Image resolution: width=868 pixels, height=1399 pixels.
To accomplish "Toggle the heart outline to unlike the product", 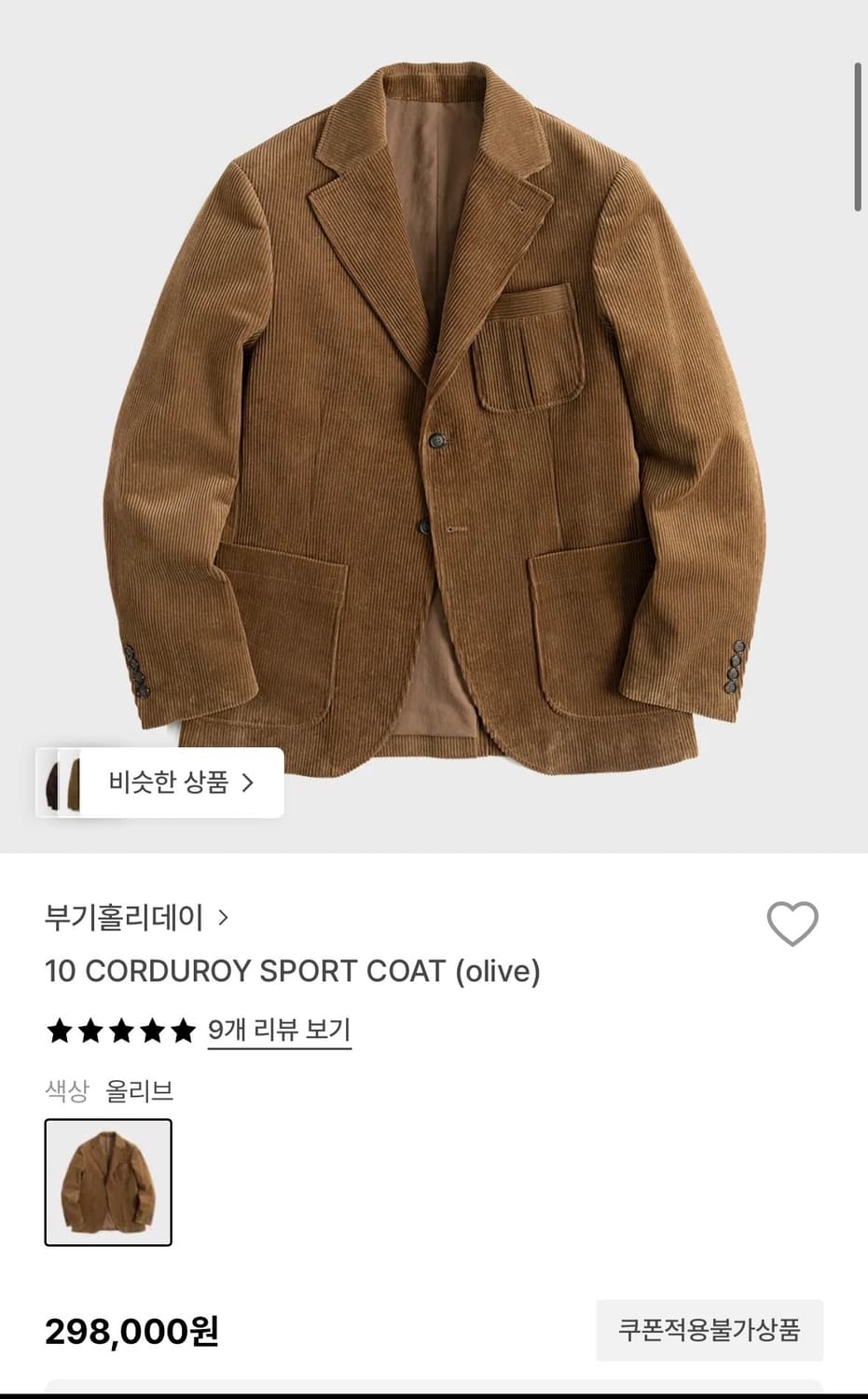I will click(792, 924).
